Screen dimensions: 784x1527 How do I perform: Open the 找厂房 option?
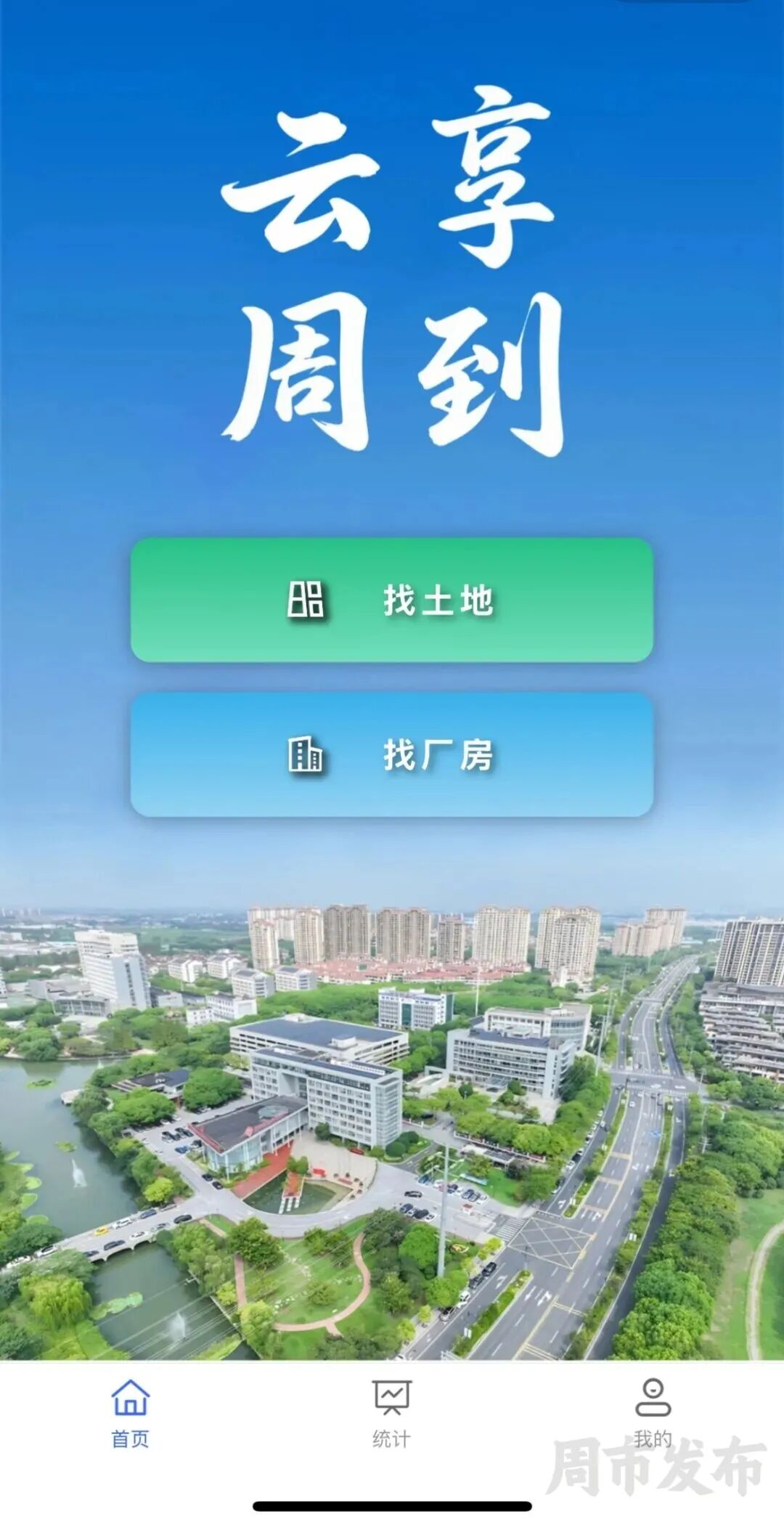click(x=392, y=754)
